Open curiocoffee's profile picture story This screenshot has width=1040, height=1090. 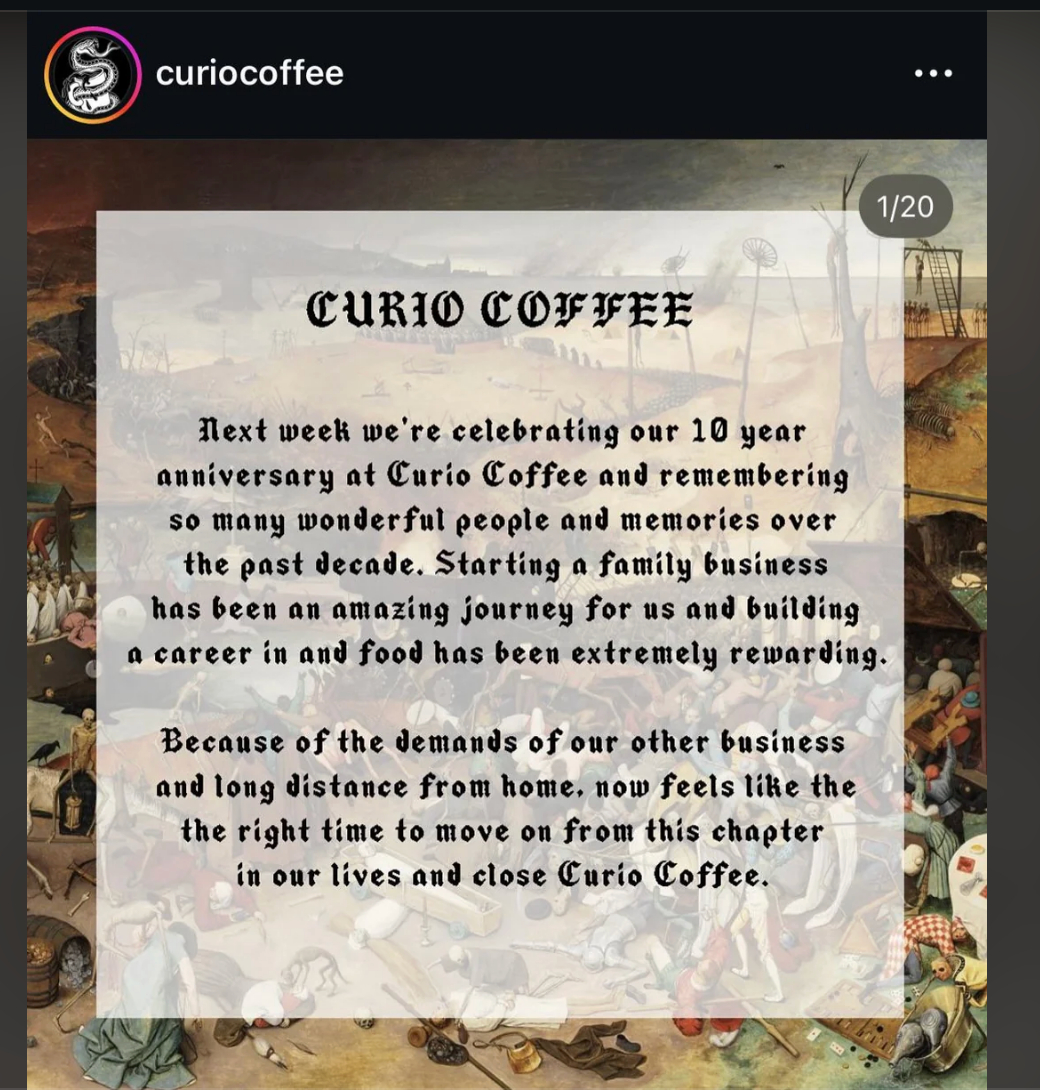(92, 75)
